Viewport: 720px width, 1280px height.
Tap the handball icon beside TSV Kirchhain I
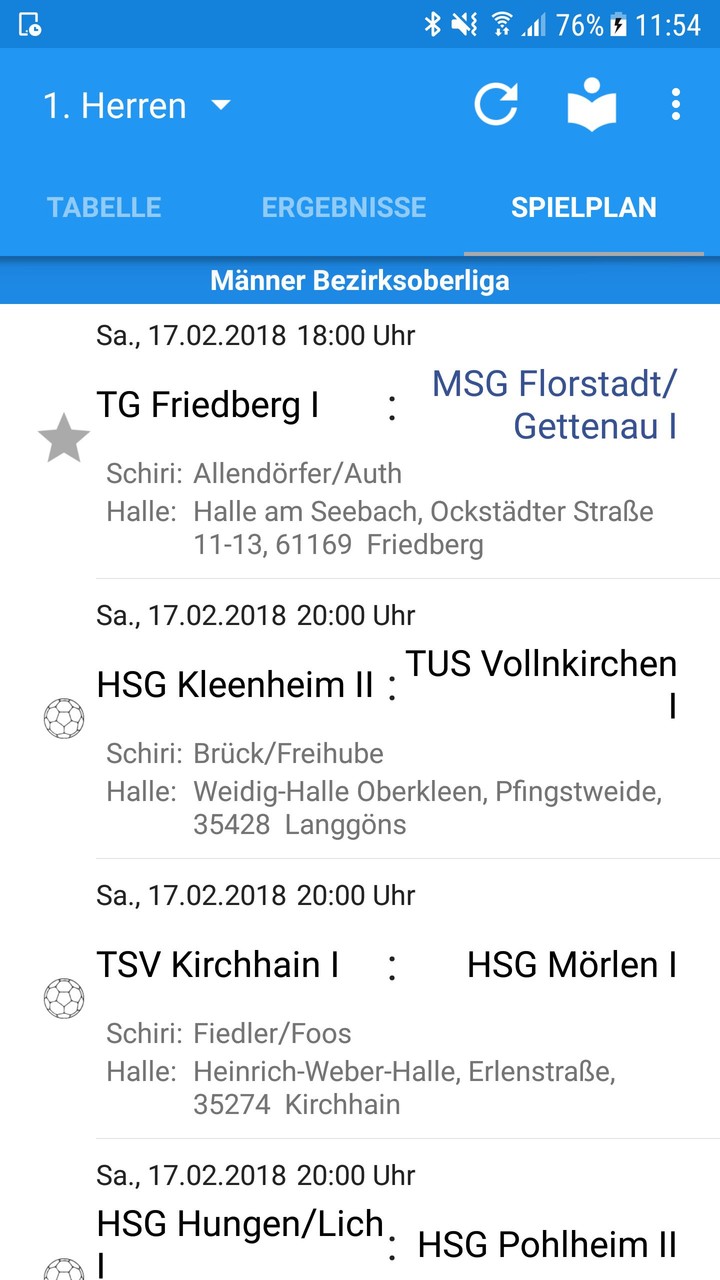64,998
